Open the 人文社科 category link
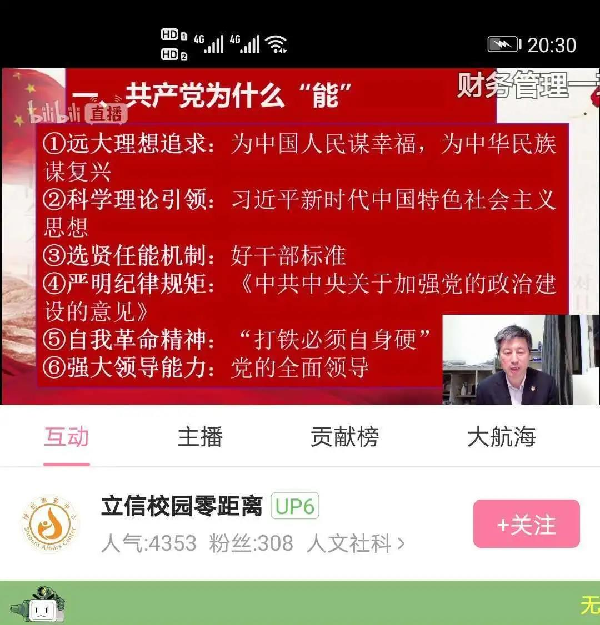The width and height of the screenshot is (600, 625). pyautogui.click(x=355, y=543)
